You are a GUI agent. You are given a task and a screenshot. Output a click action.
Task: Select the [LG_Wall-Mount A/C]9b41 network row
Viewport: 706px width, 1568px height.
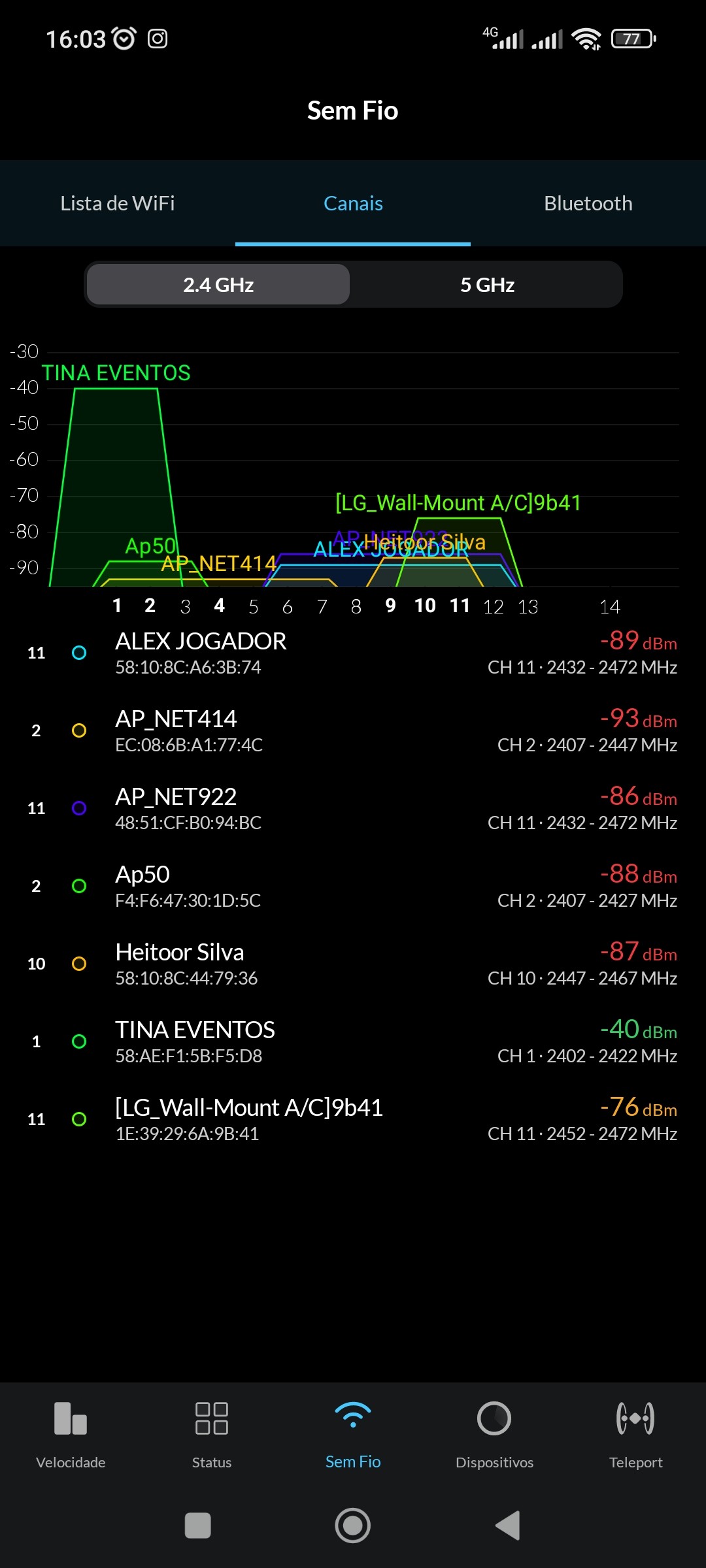(353, 1120)
